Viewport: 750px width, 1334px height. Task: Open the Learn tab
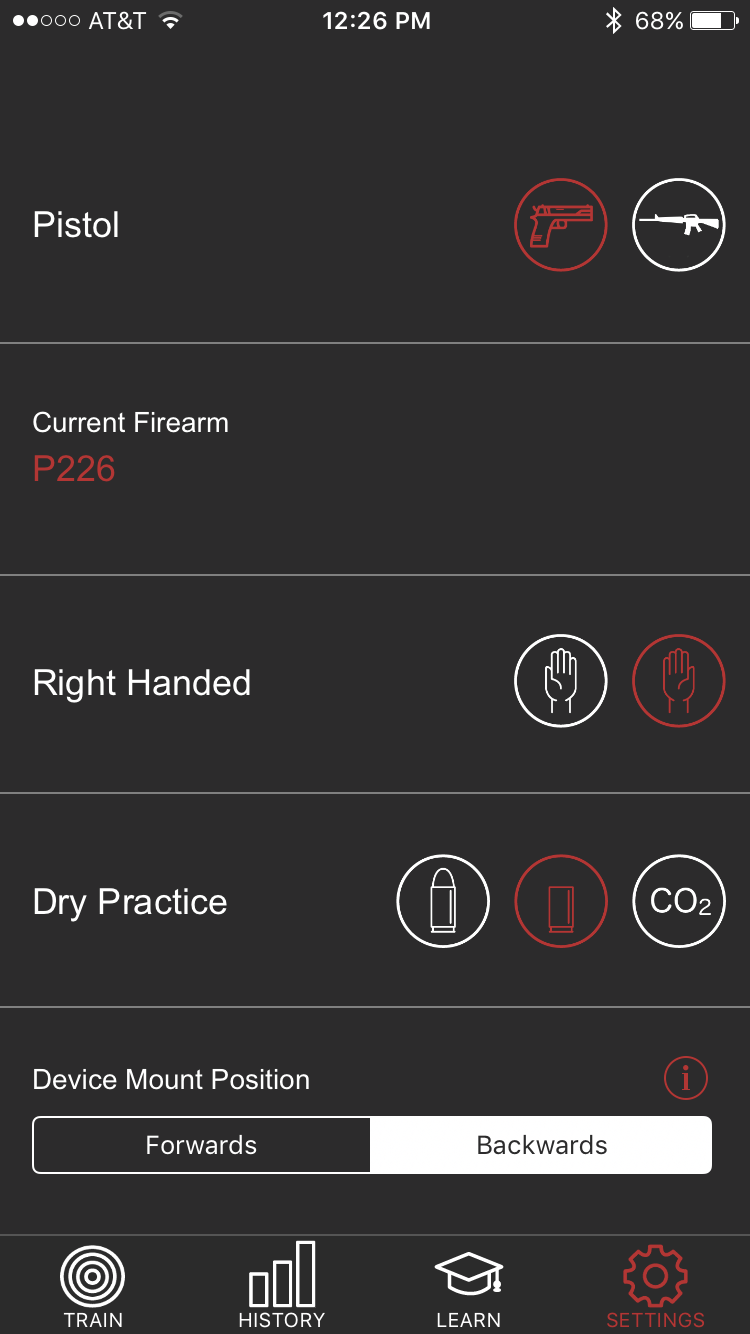pyautogui.click(x=468, y=1286)
